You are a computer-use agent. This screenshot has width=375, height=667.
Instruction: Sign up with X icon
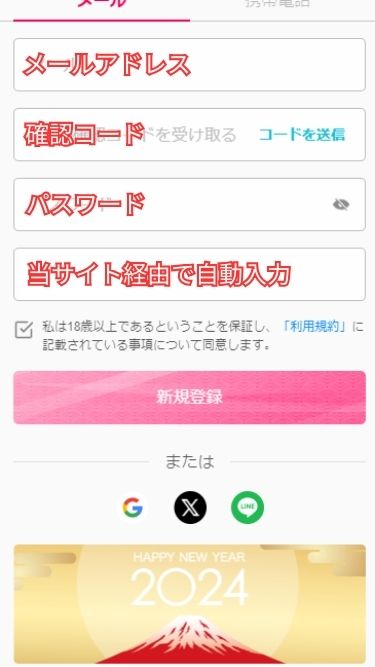point(190,507)
